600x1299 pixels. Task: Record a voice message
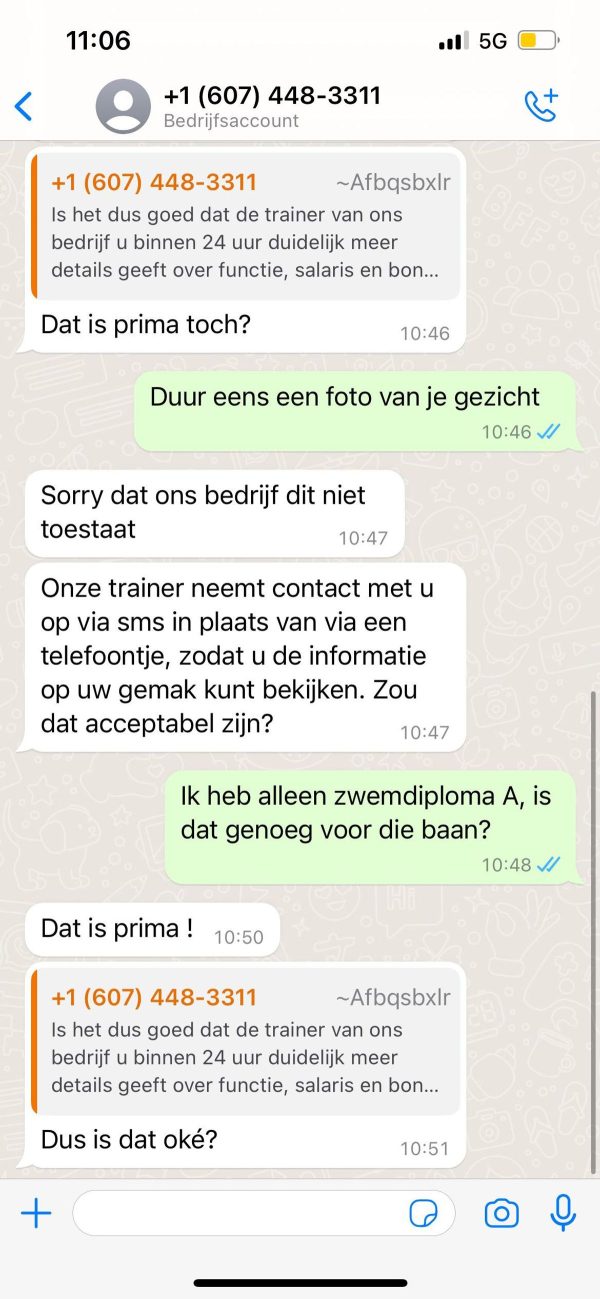[563, 1214]
